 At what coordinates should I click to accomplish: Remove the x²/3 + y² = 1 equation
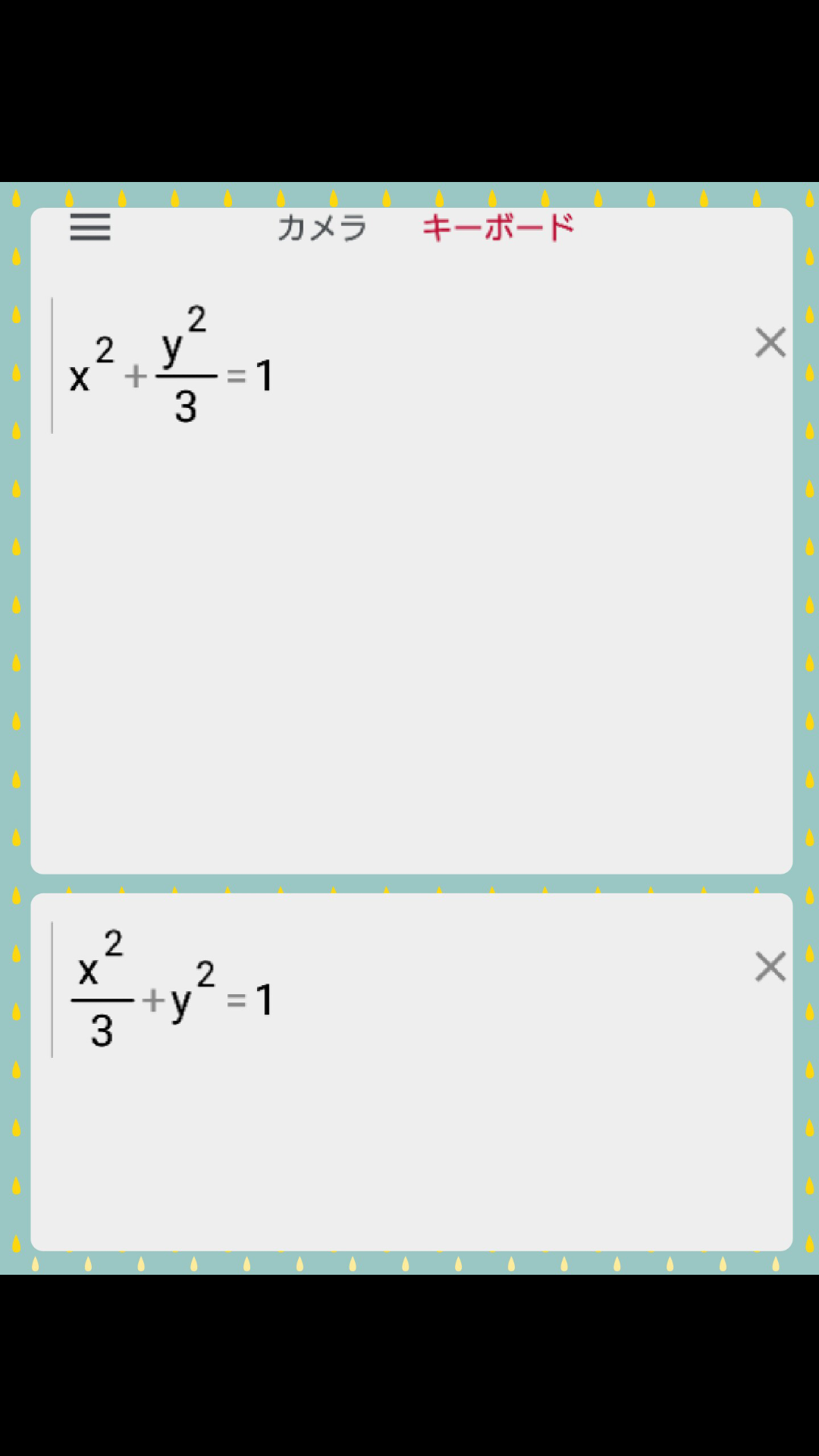tap(770, 967)
